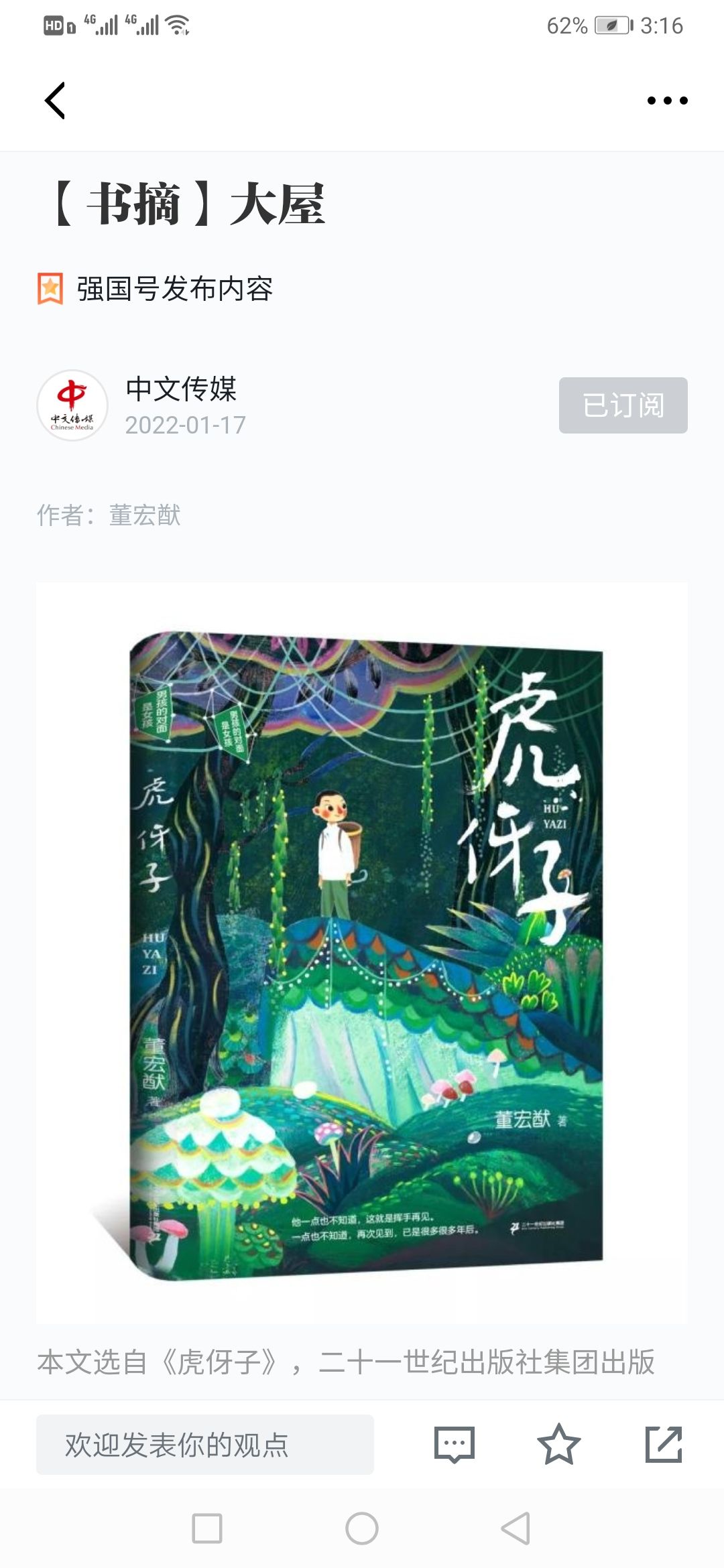Open the 虎伢子 book cover image
The image size is (724, 1568).
(x=362, y=952)
